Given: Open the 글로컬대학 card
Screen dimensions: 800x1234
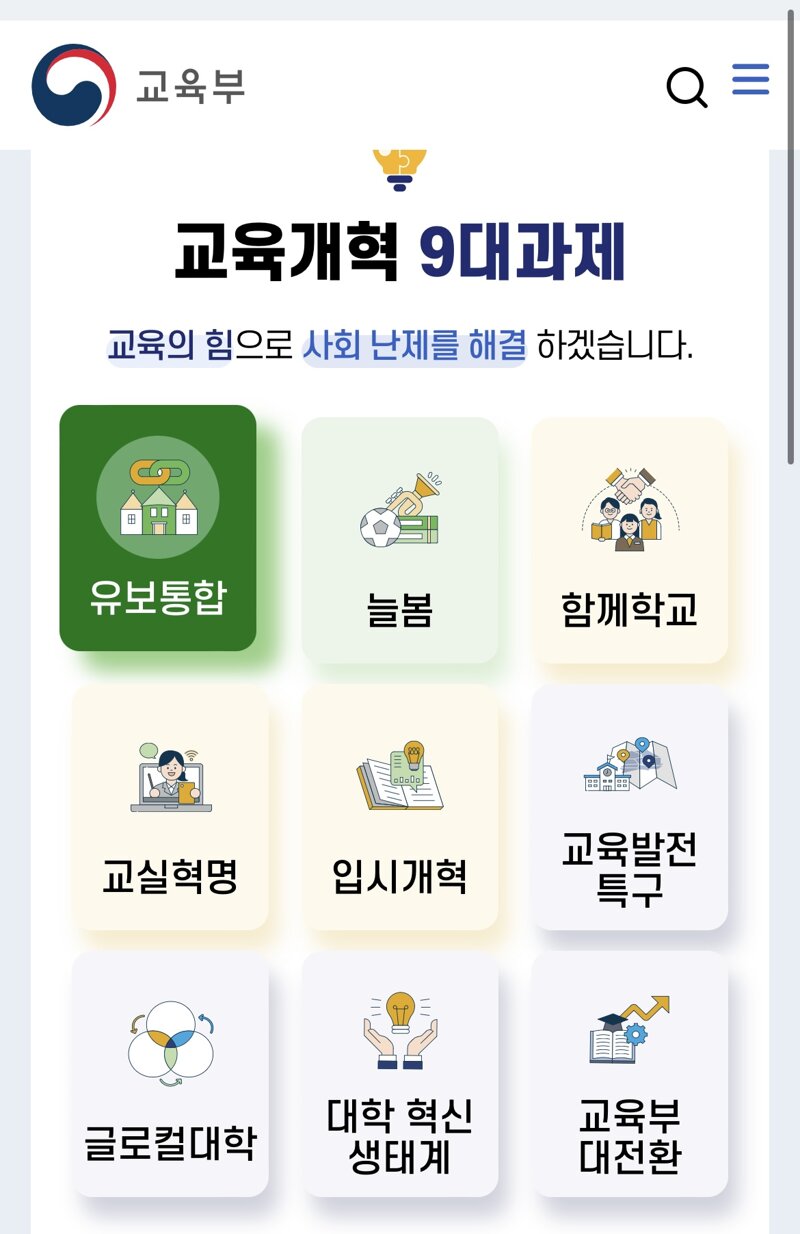Looking at the screenshot, I should (170, 1074).
